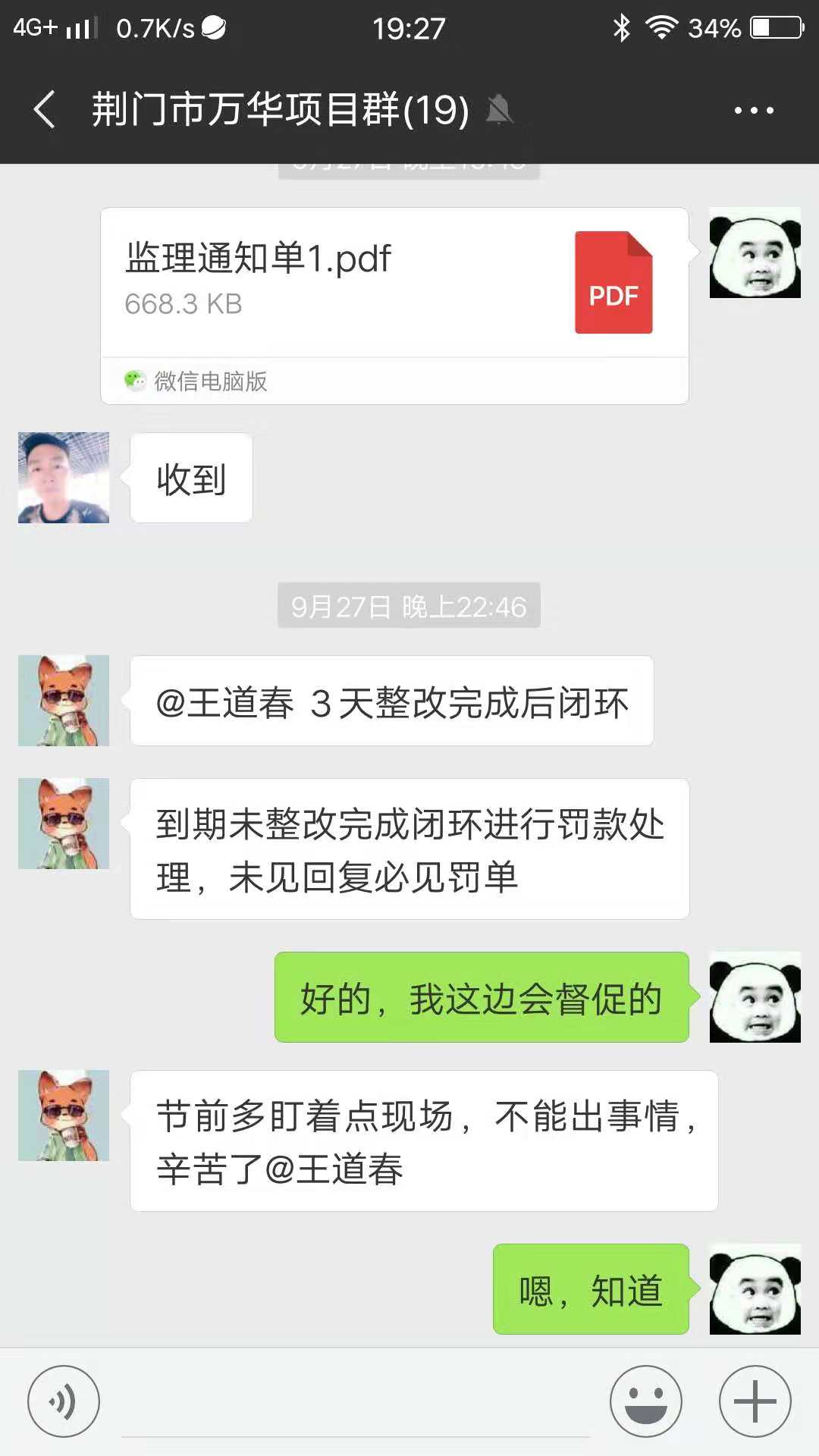Open the emoji sticker panel
The image size is (819, 1456).
(x=646, y=1401)
